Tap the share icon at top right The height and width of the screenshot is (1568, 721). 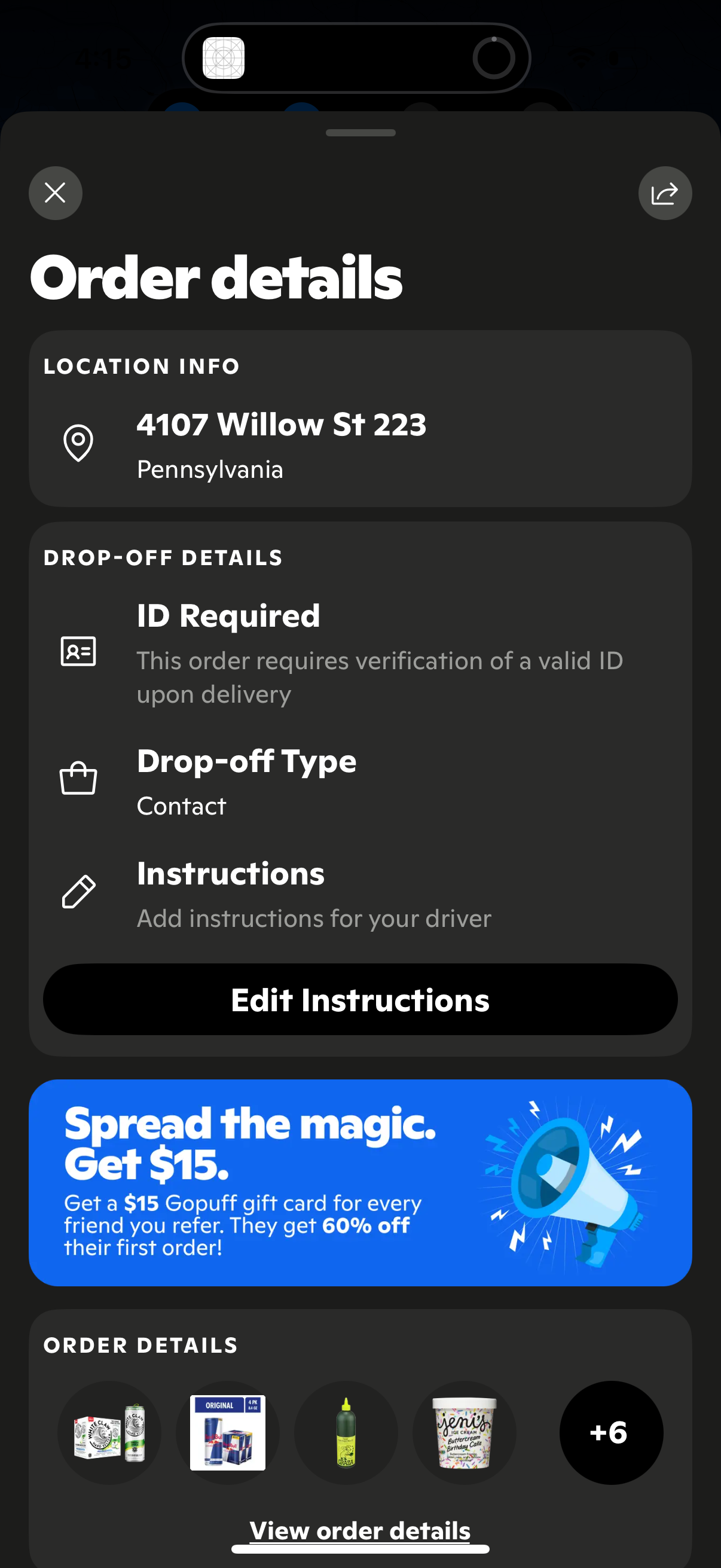(664, 193)
